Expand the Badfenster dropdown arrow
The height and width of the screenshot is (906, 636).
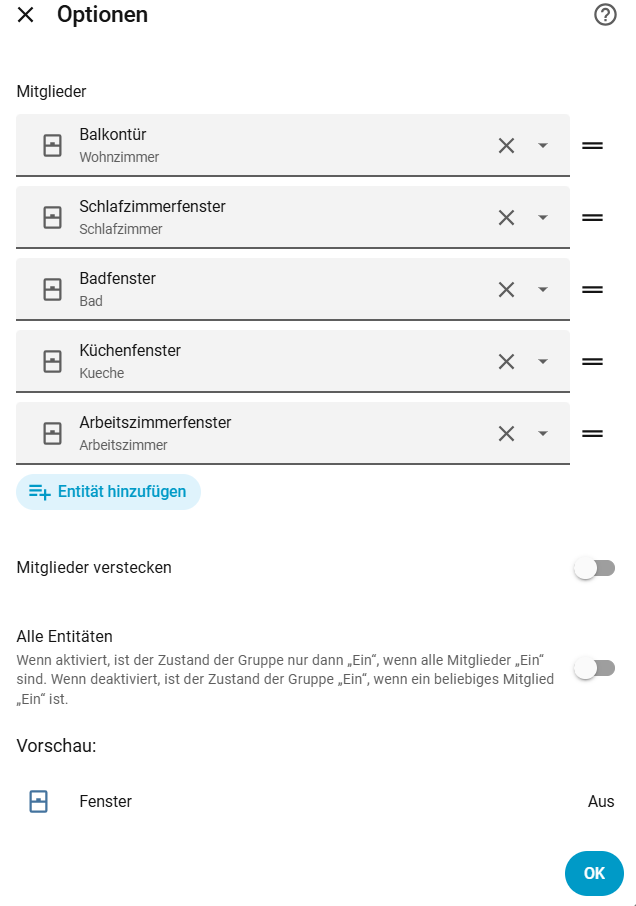[543, 290]
